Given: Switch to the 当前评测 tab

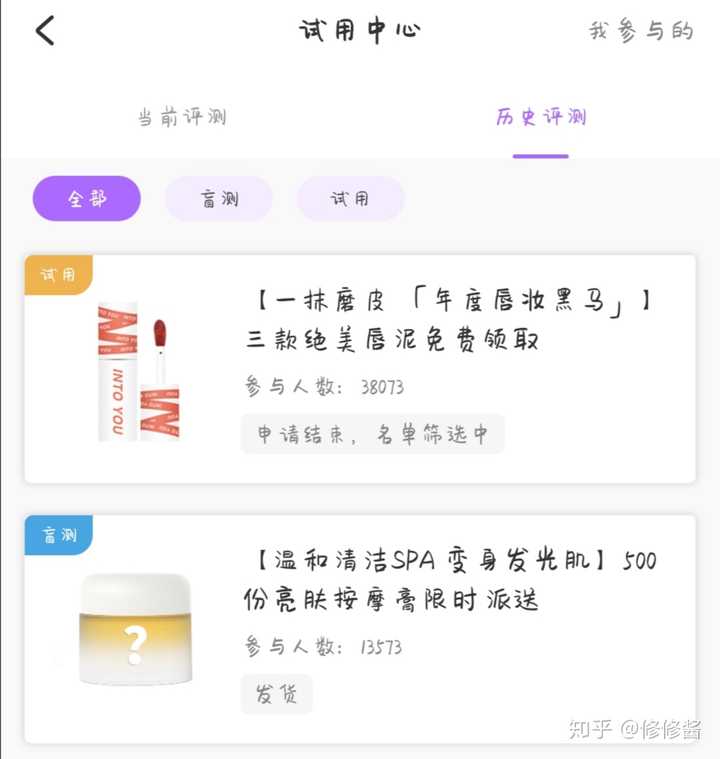Looking at the screenshot, I should pos(181,117).
